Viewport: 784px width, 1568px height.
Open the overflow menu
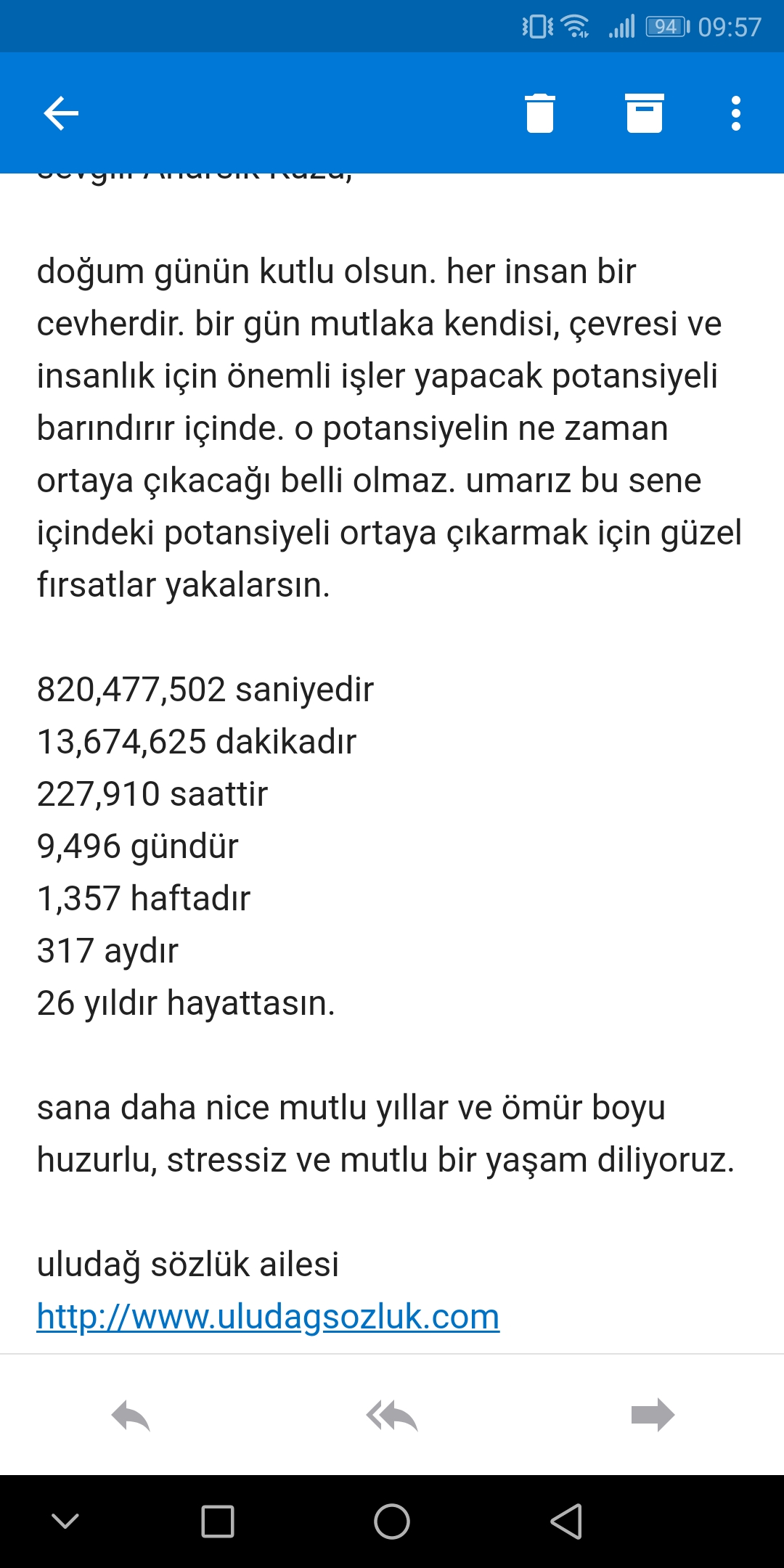[736, 113]
